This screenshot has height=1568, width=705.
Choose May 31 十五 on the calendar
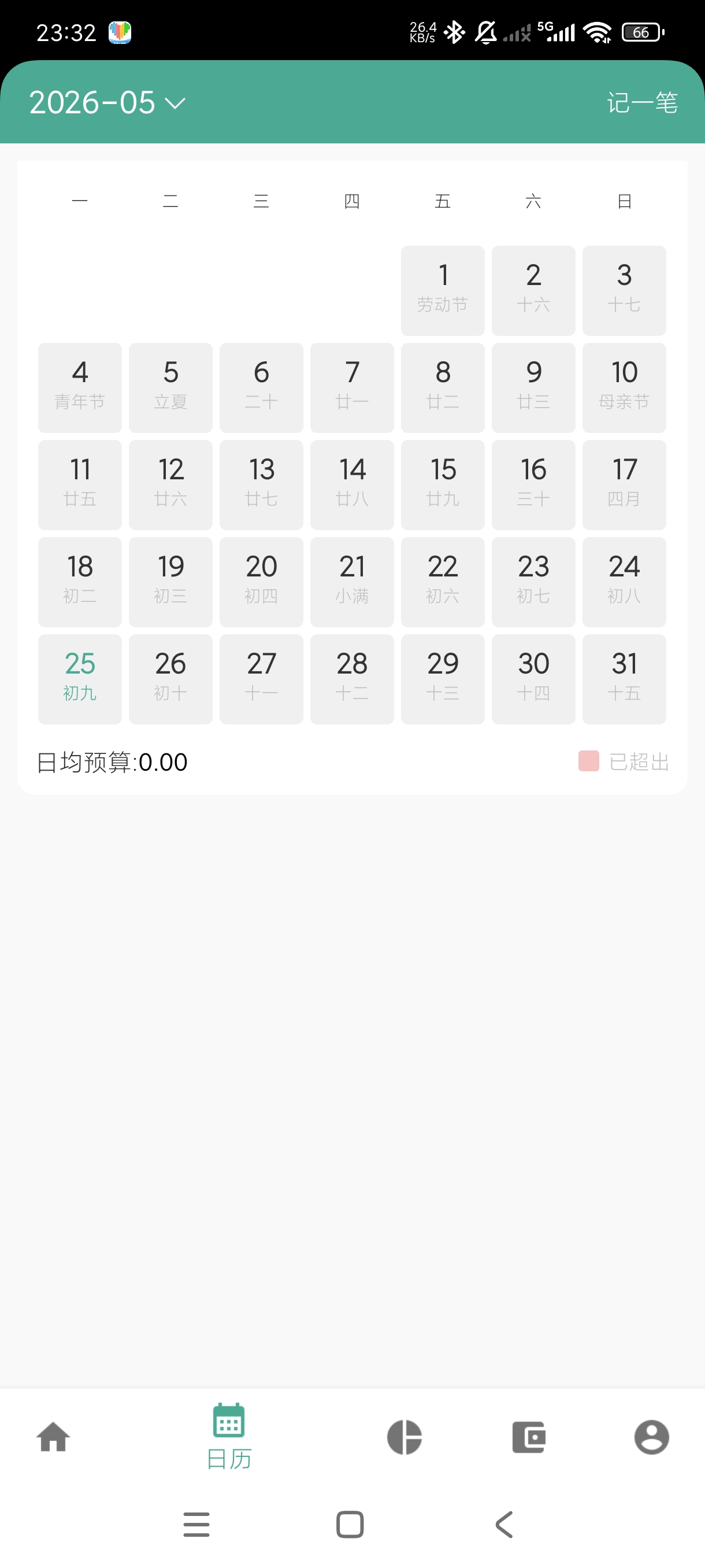tap(624, 679)
